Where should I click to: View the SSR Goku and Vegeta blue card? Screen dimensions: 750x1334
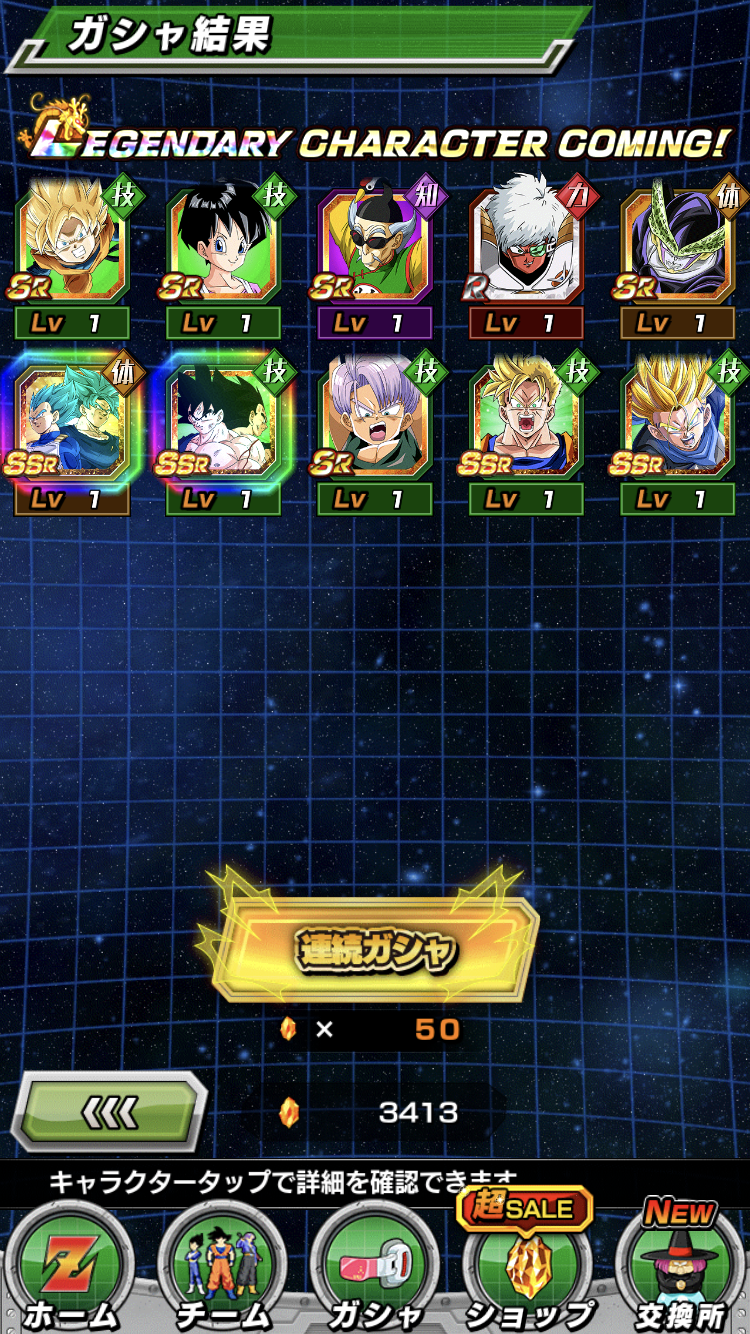tap(72, 420)
